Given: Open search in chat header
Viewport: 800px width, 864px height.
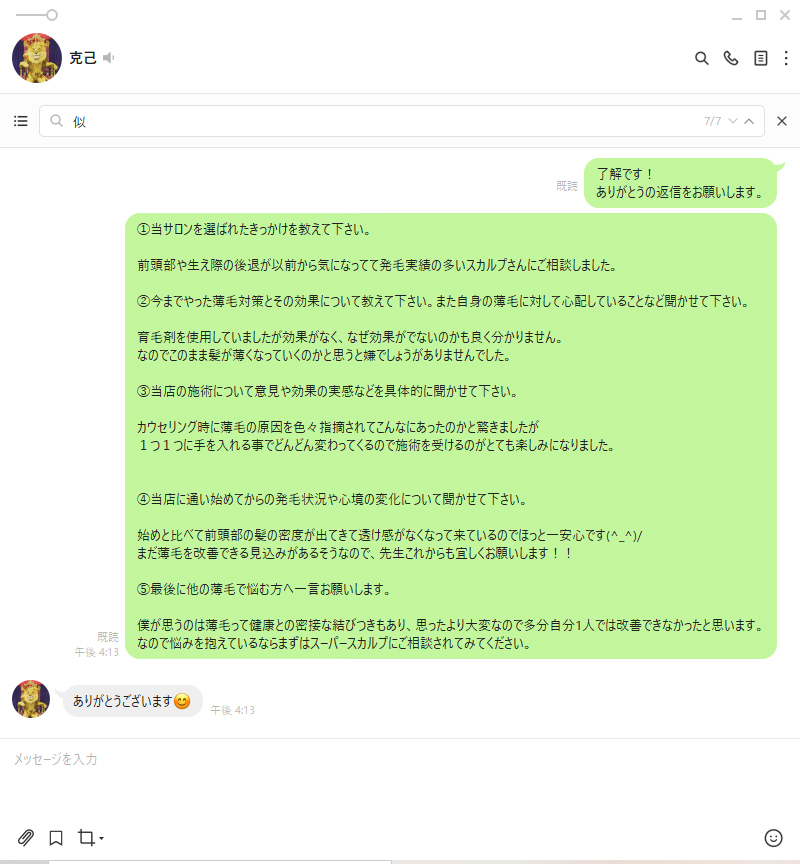Looking at the screenshot, I should 702,58.
